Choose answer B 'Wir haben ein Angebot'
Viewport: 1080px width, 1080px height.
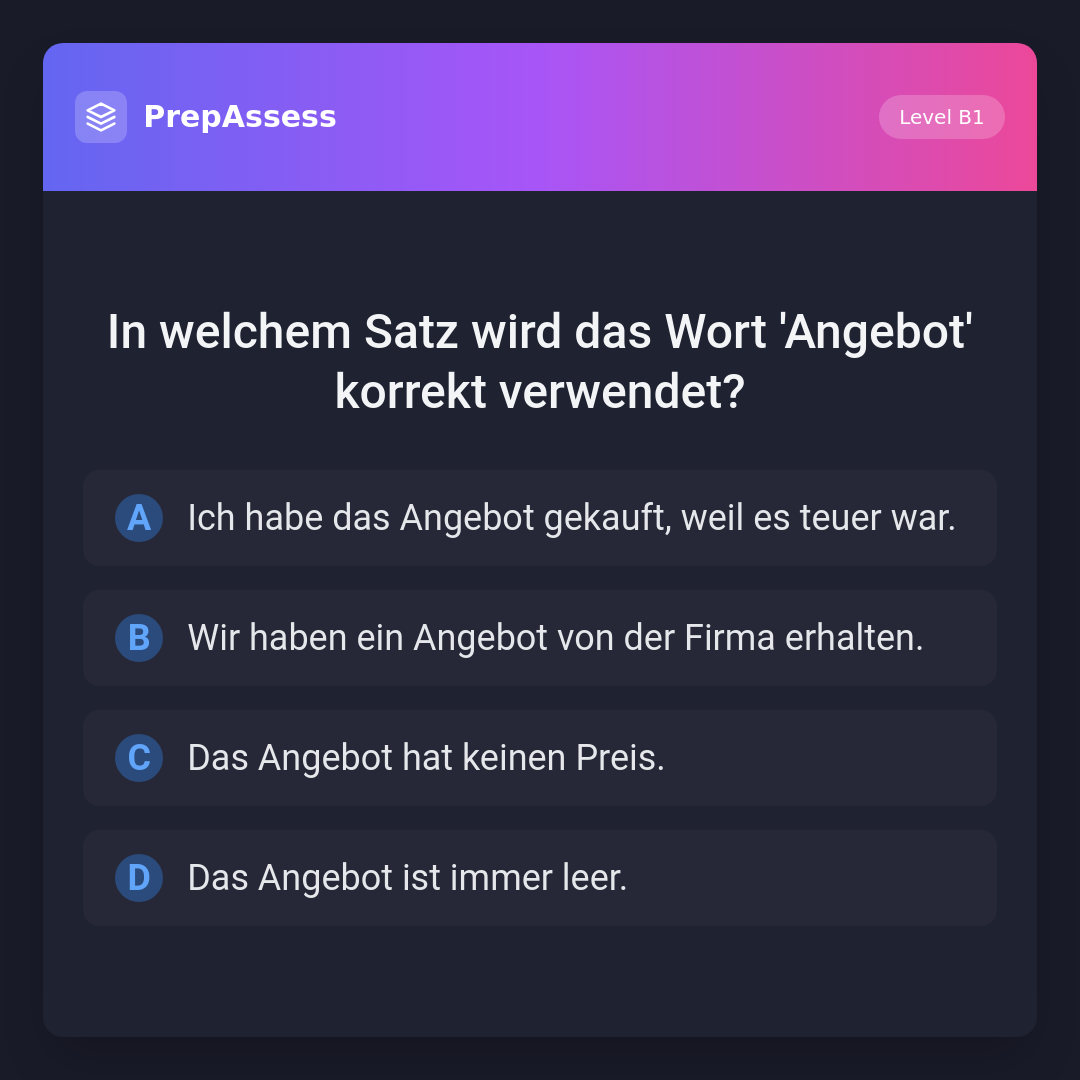pyautogui.click(x=539, y=638)
